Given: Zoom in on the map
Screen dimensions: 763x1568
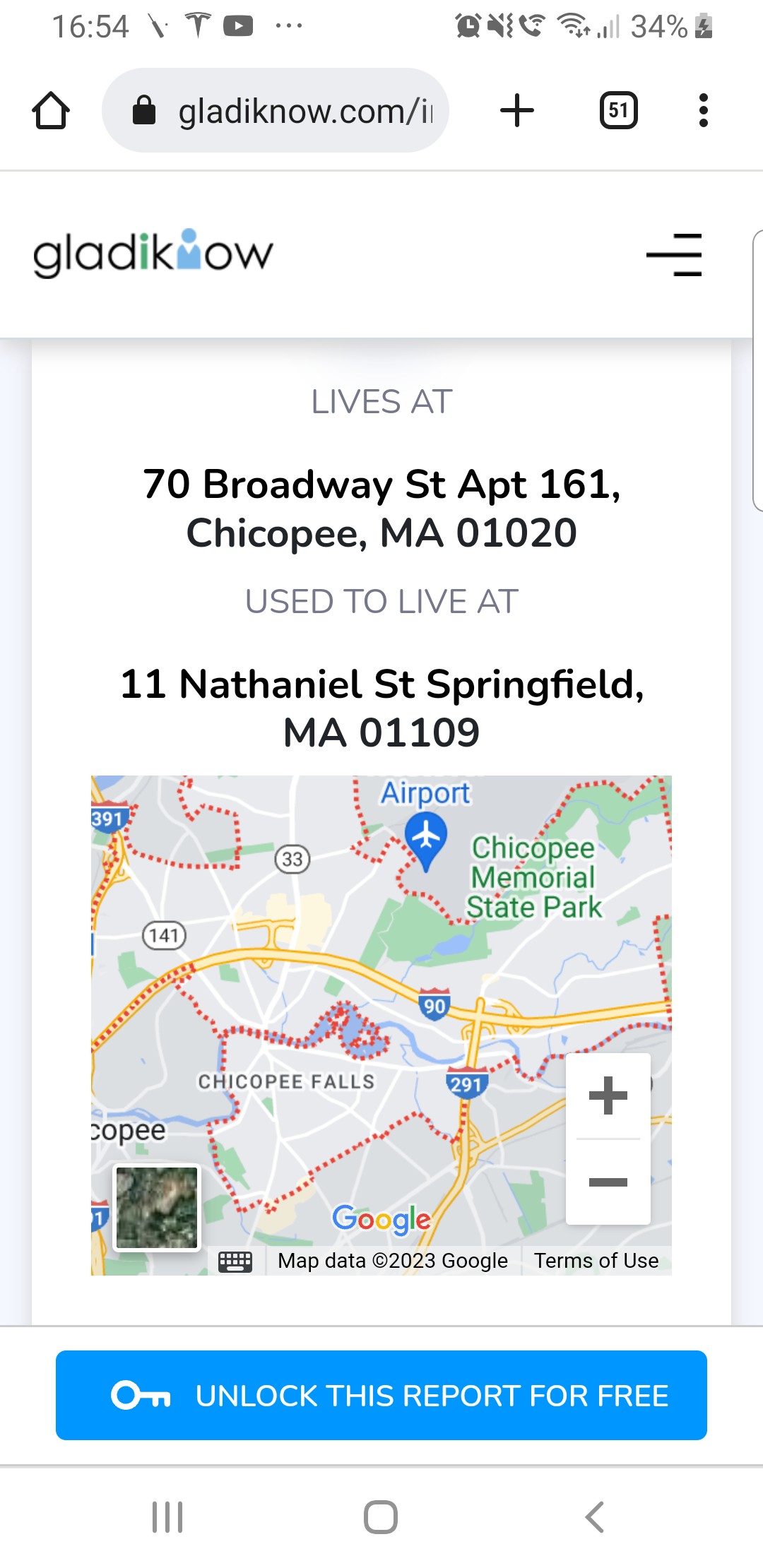Looking at the screenshot, I should [608, 1095].
